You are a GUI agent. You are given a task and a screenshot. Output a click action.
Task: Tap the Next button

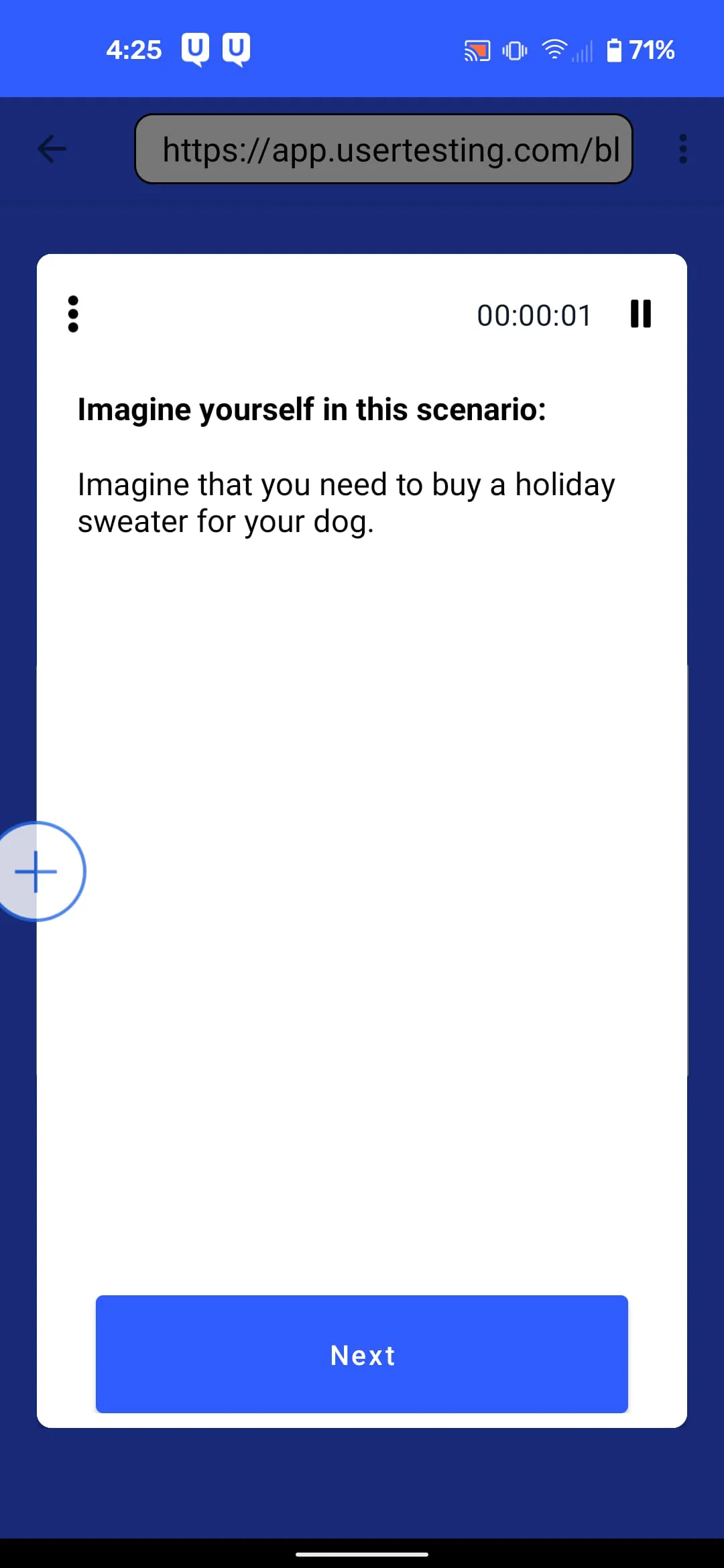(x=362, y=1354)
